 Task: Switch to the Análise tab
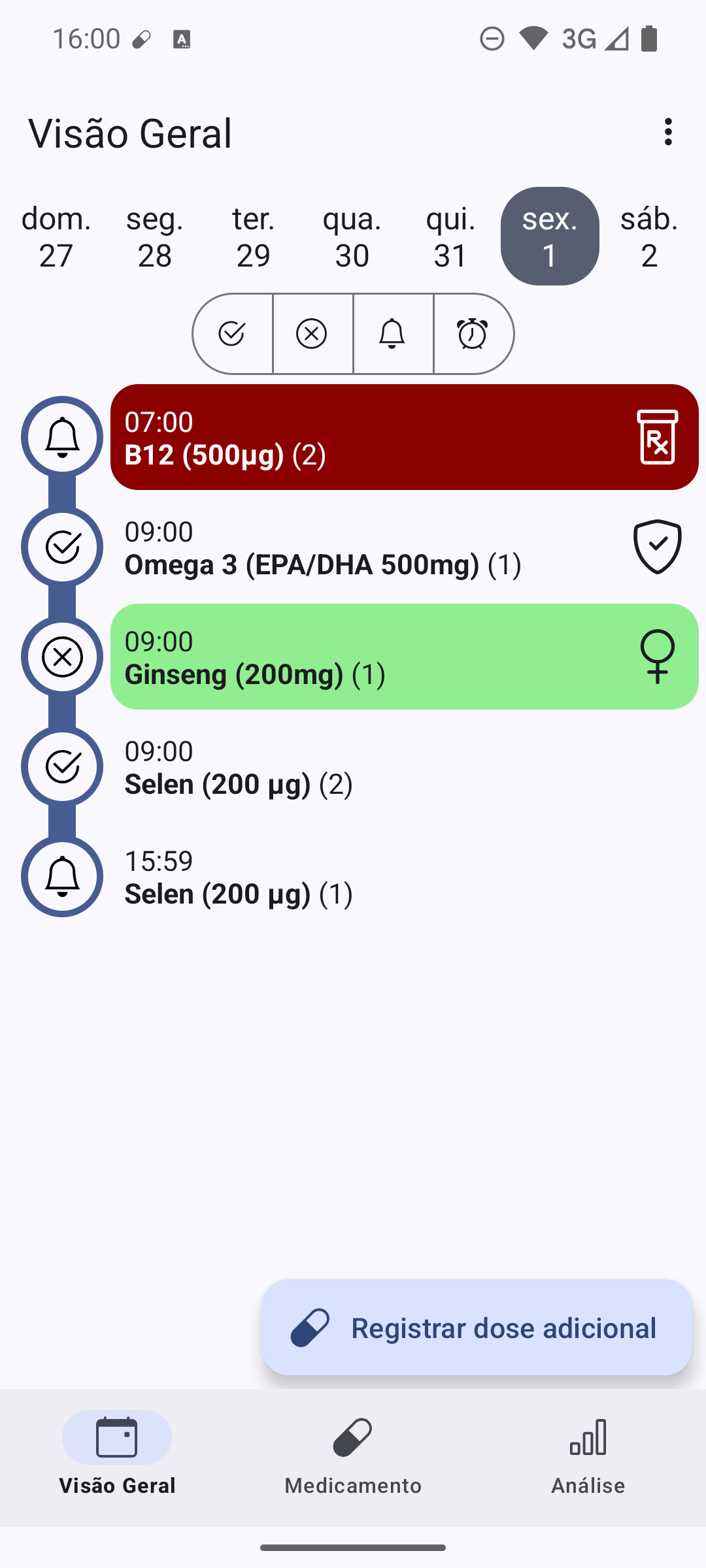[x=588, y=1454]
